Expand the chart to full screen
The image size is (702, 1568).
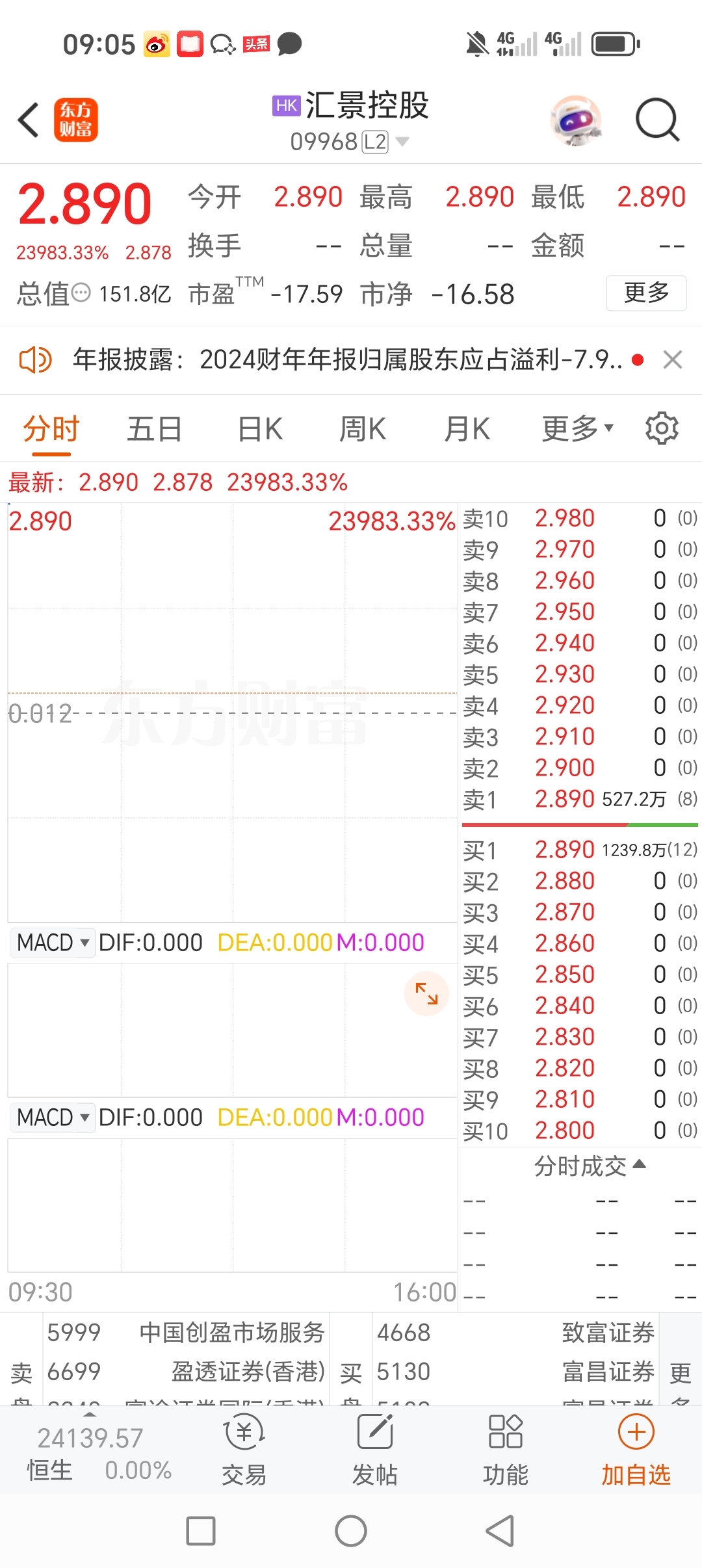pos(426,993)
